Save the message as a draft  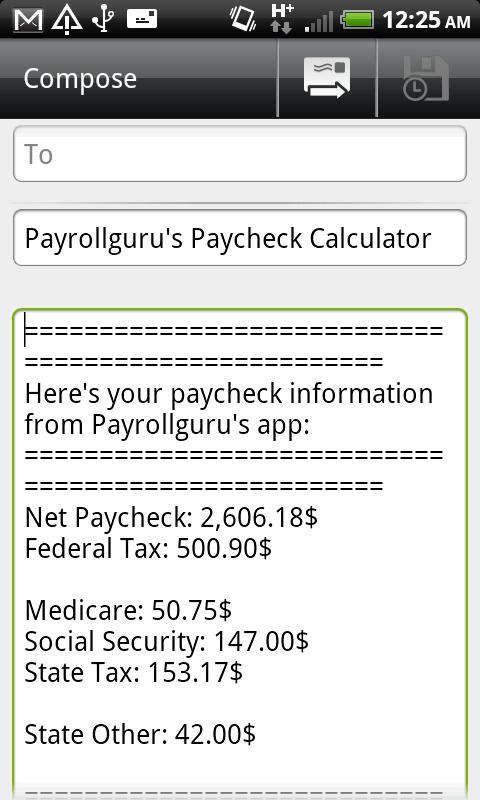tap(427, 79)
